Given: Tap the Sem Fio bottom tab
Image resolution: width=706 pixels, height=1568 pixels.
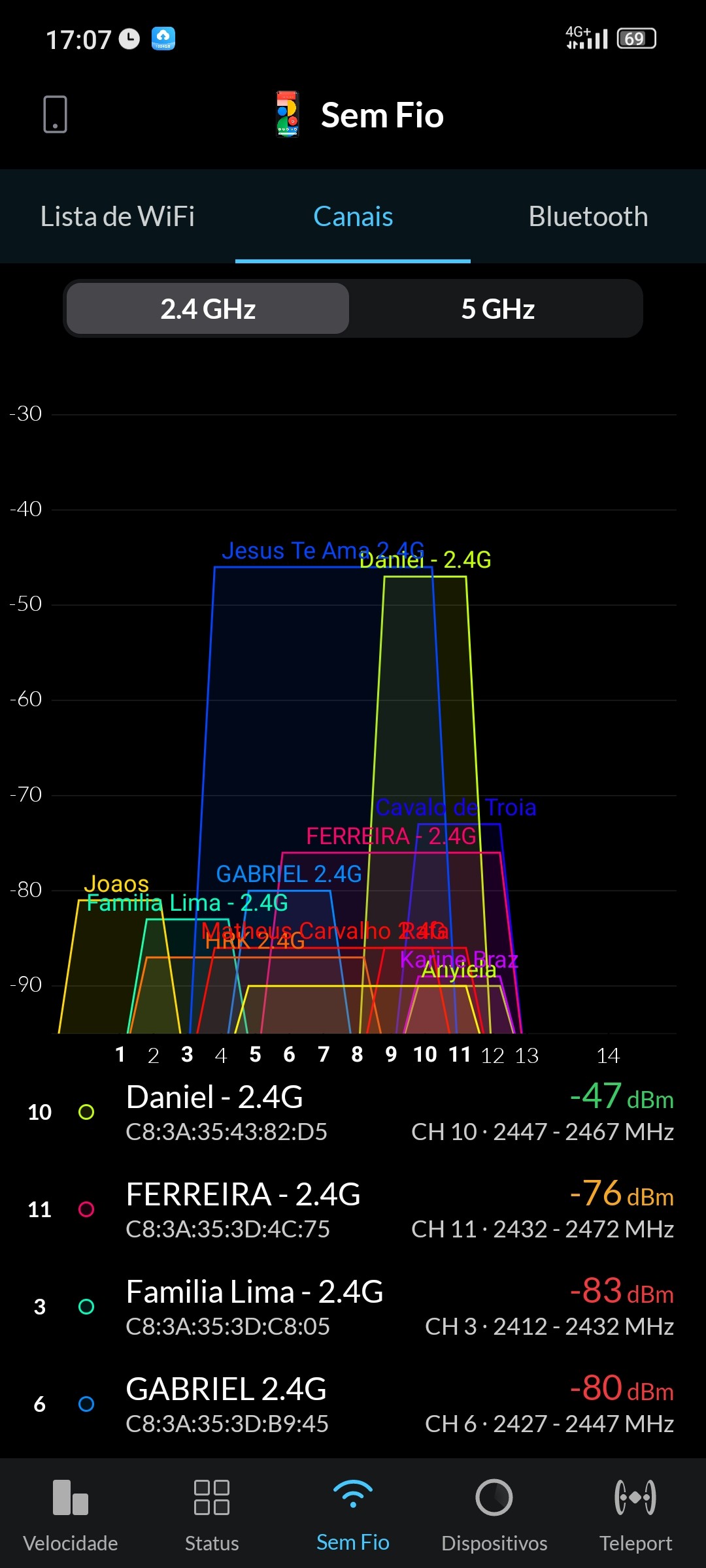Looking at the screenshot, I should (353, 1514).
